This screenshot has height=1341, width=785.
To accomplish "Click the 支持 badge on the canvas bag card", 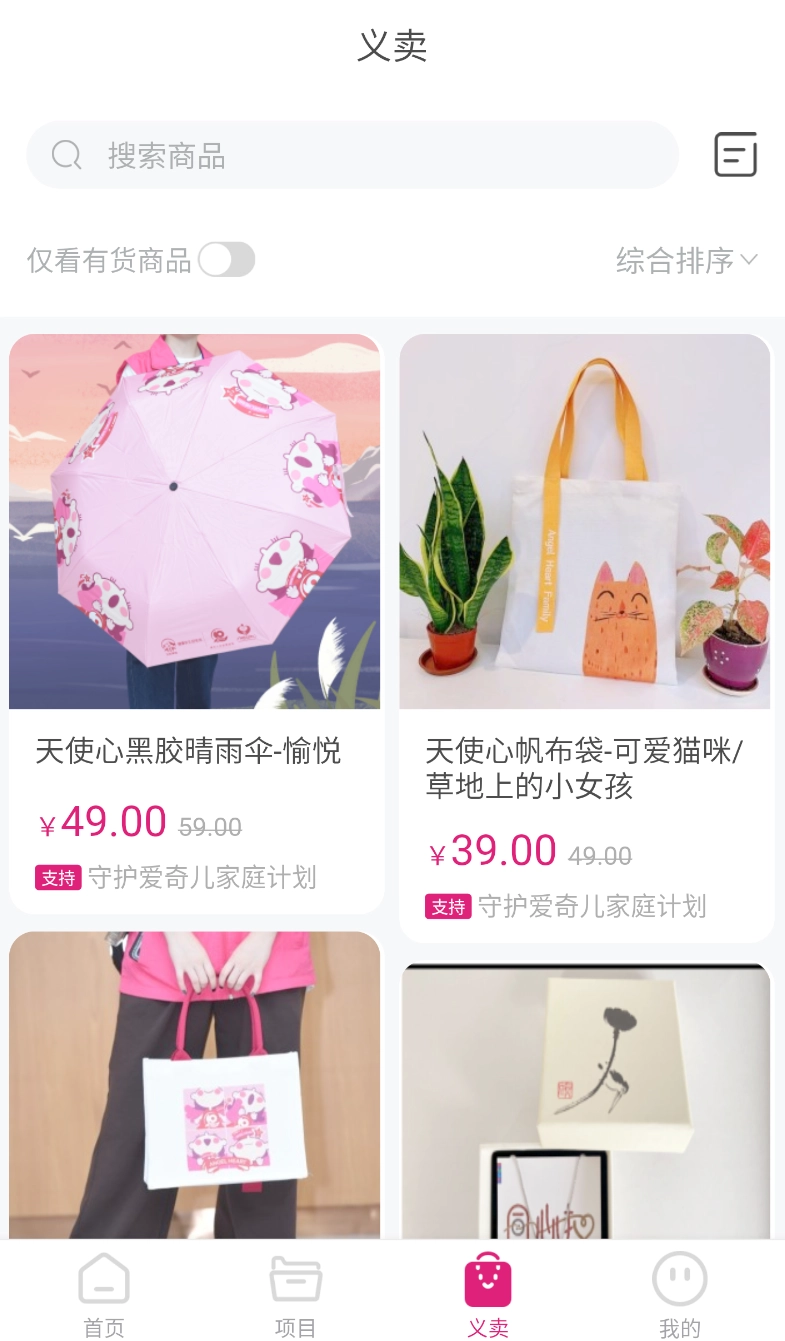I will (447, 907).
